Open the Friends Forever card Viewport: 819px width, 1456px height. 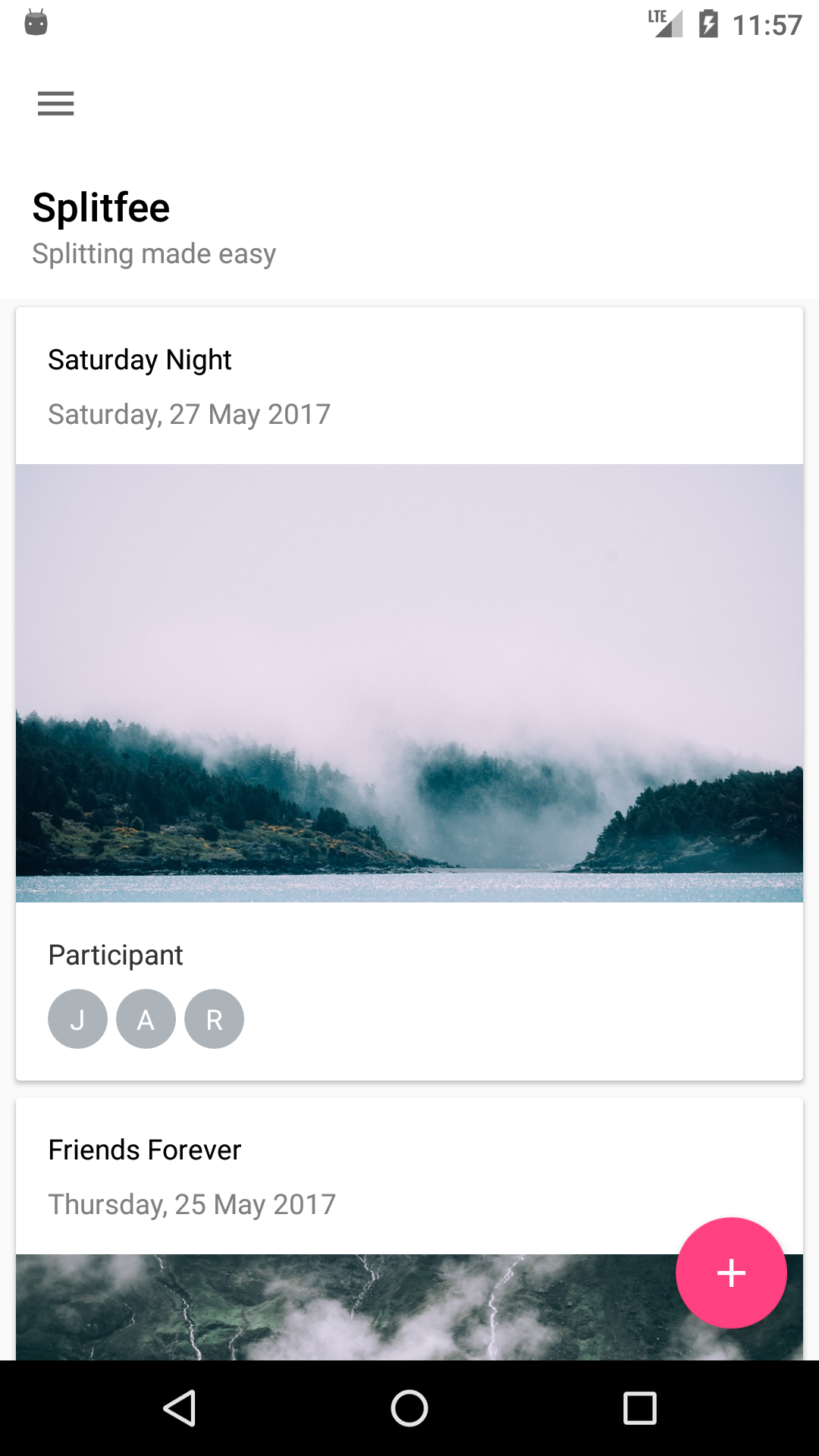(144, 1150)
